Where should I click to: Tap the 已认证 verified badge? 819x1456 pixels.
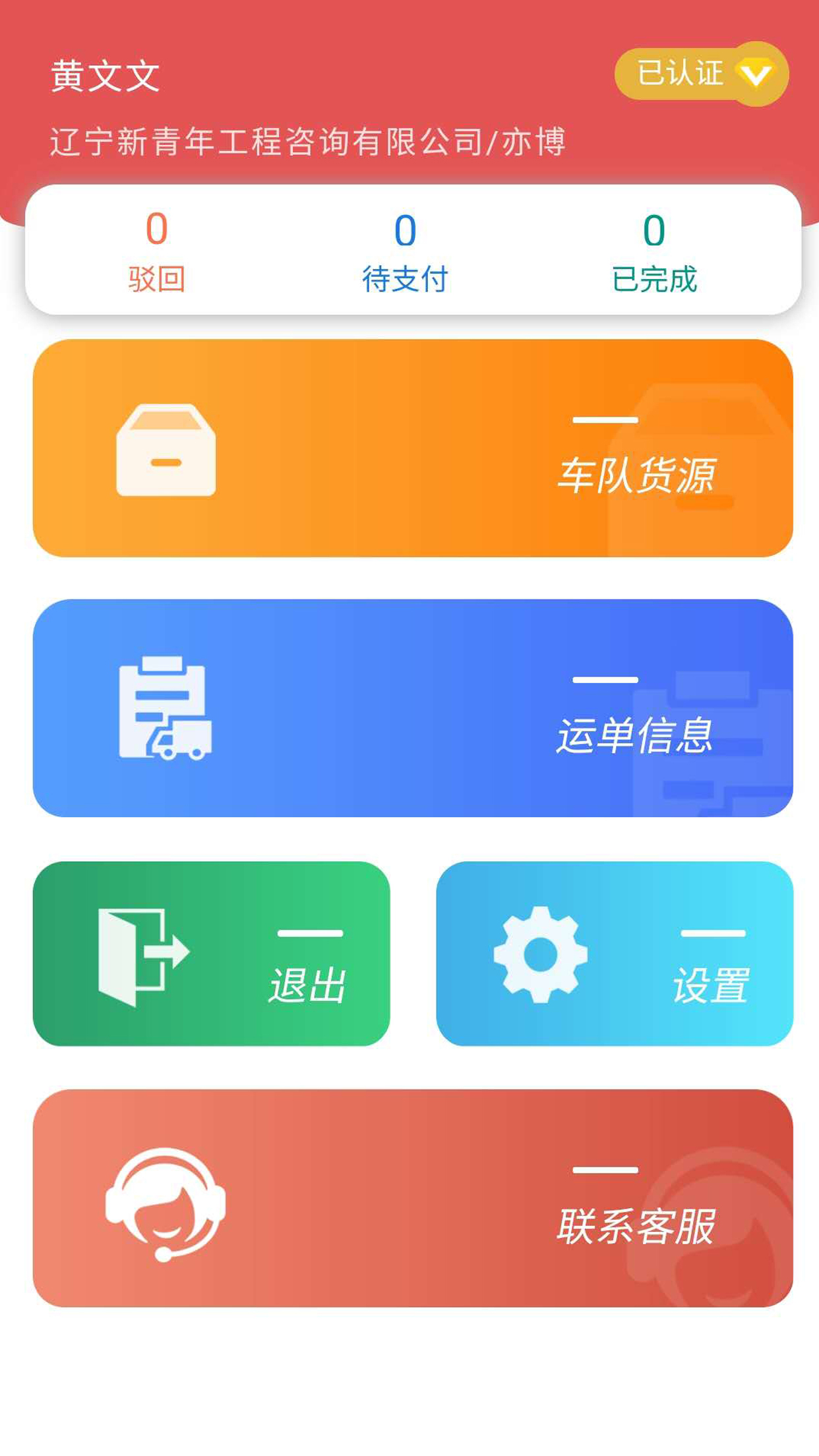700,73
